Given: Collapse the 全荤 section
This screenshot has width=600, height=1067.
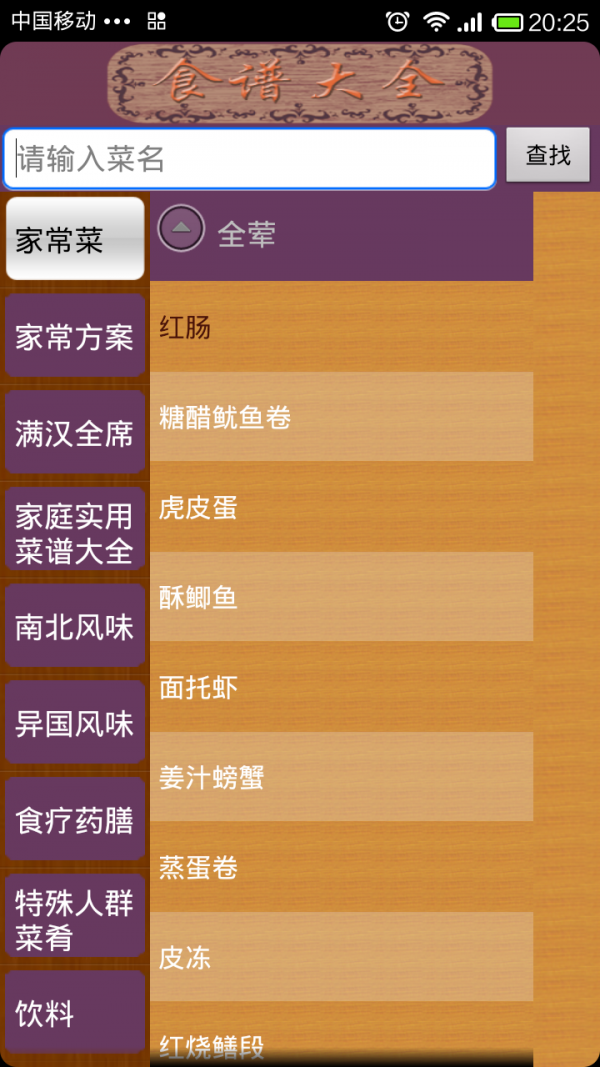Looking at the screenshot, I should (x=181, y=229).
